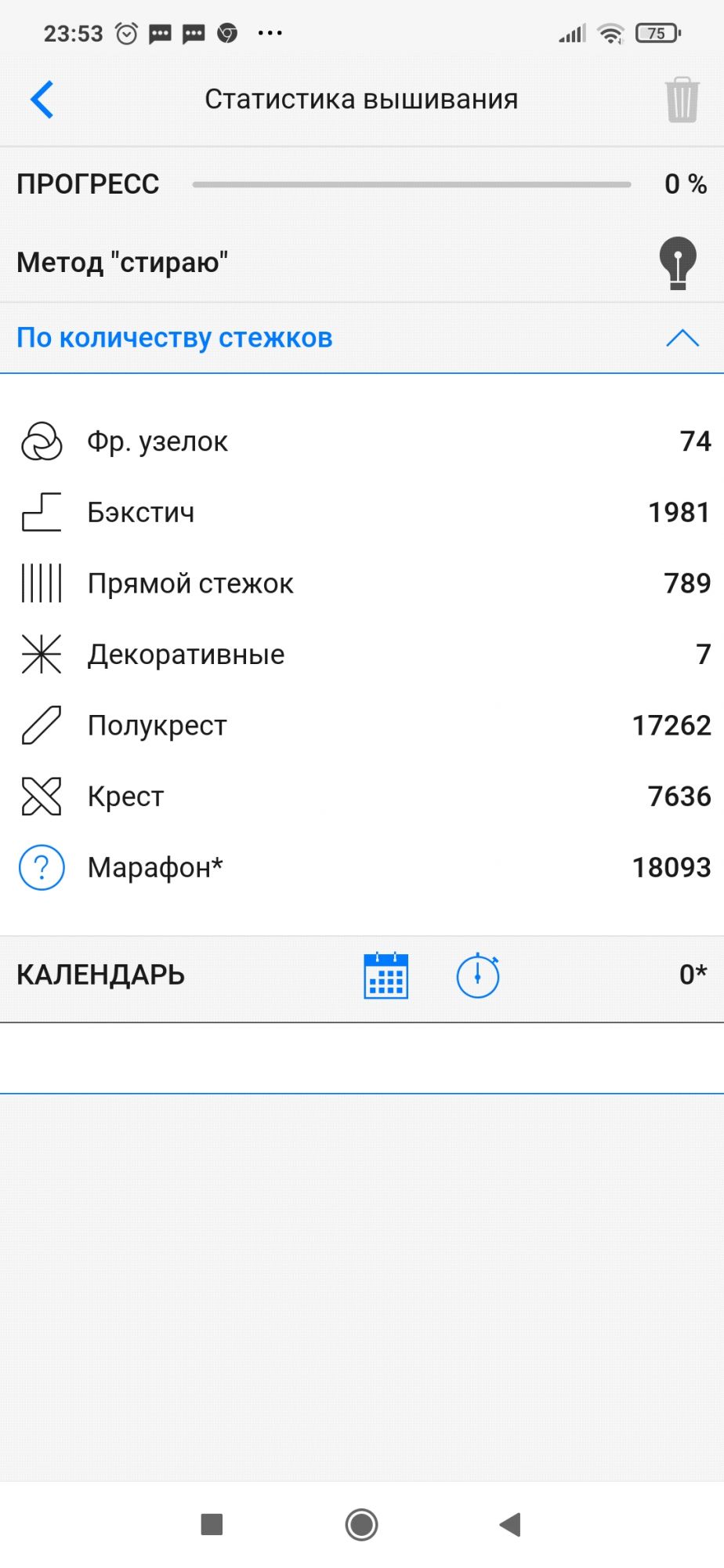Screen dimensions: 724x1568
Task: Open the calendar grid view
Action: pos(386,975)
